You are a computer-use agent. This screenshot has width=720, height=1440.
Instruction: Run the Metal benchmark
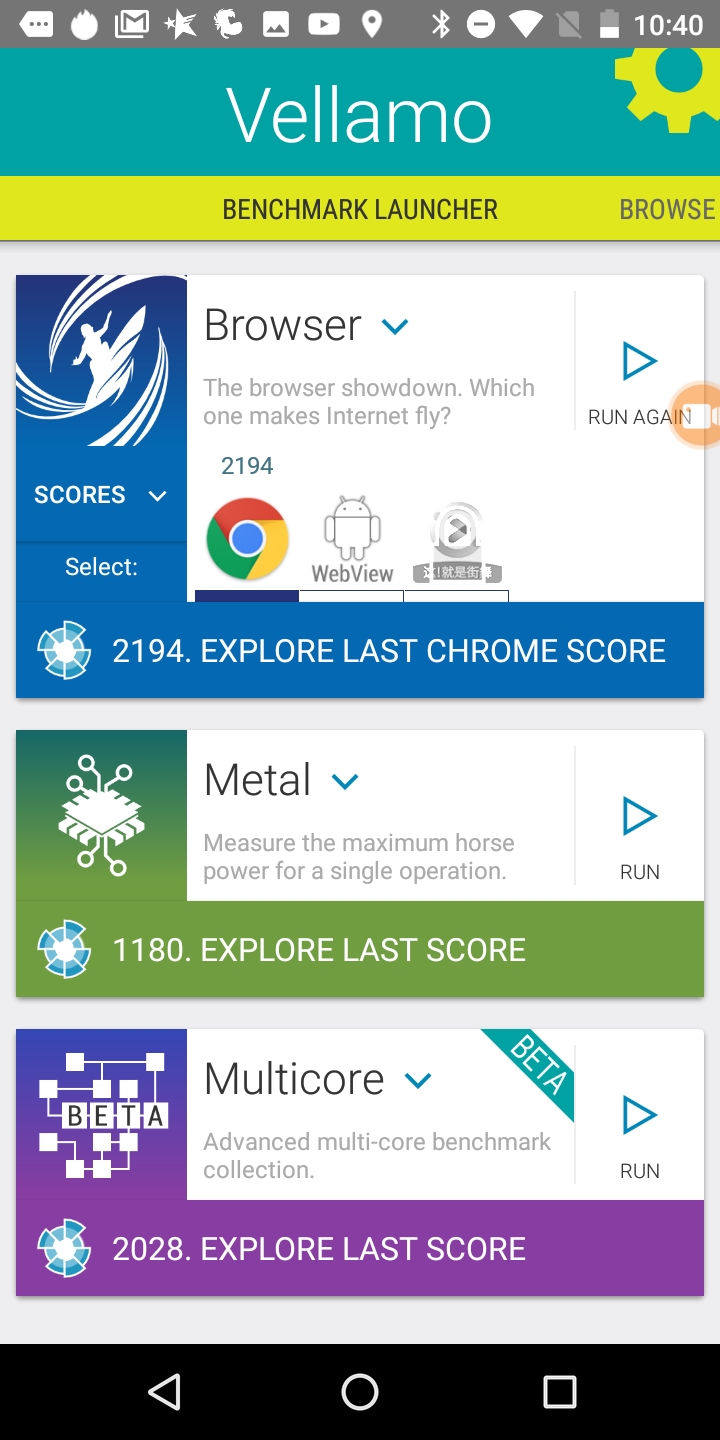pyautogui.click(x=639, y=836)
